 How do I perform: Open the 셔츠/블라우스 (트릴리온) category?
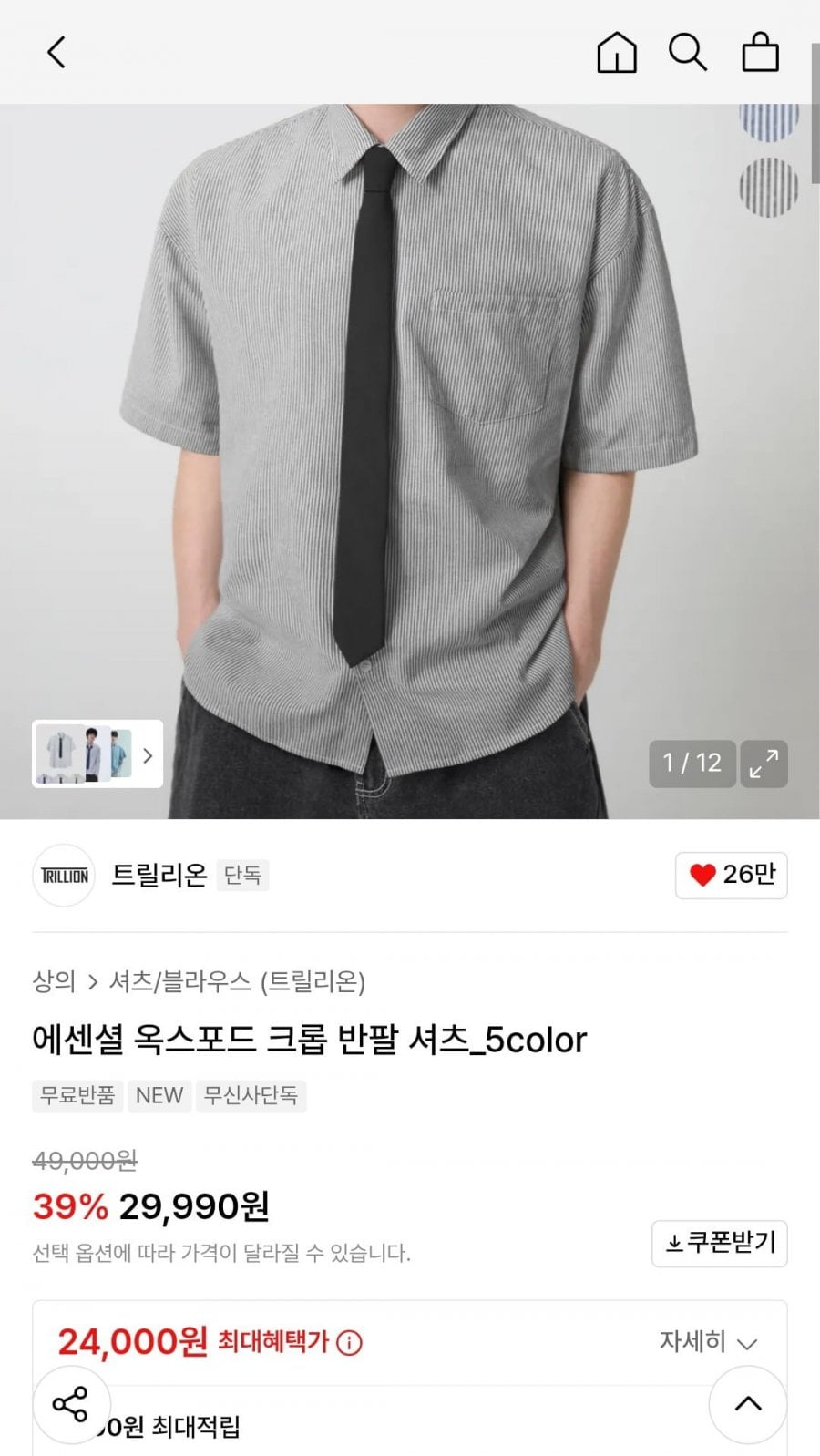[237, 981]
